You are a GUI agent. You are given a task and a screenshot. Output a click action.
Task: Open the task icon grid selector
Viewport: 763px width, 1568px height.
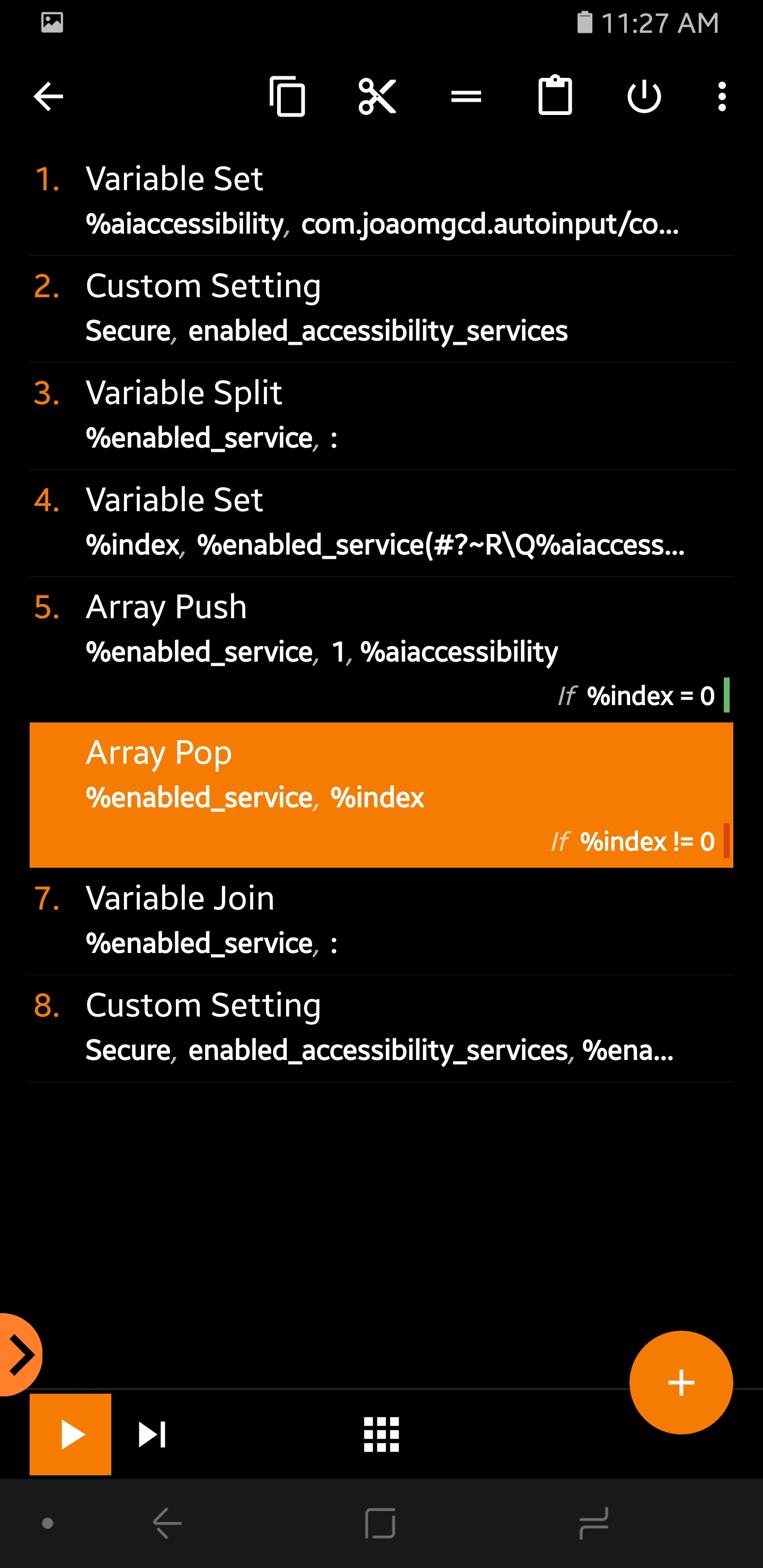(x=381, y=1434)
